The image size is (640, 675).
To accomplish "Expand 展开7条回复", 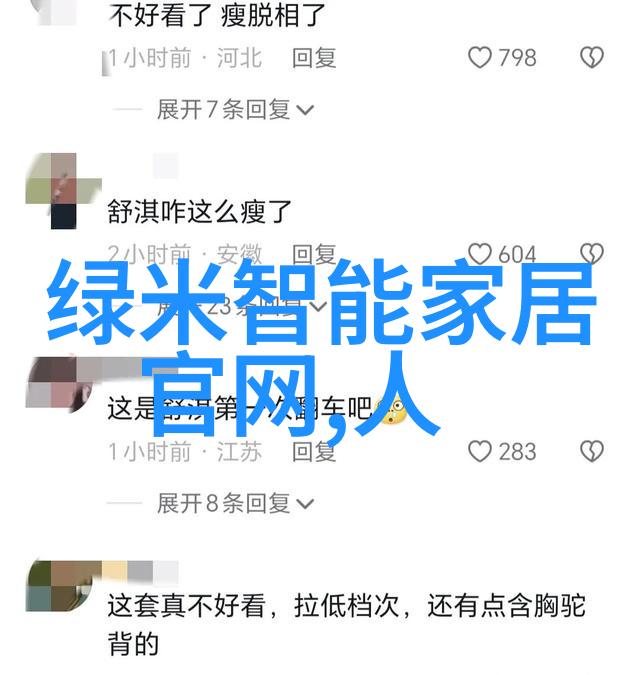I will tap(235, 109).
